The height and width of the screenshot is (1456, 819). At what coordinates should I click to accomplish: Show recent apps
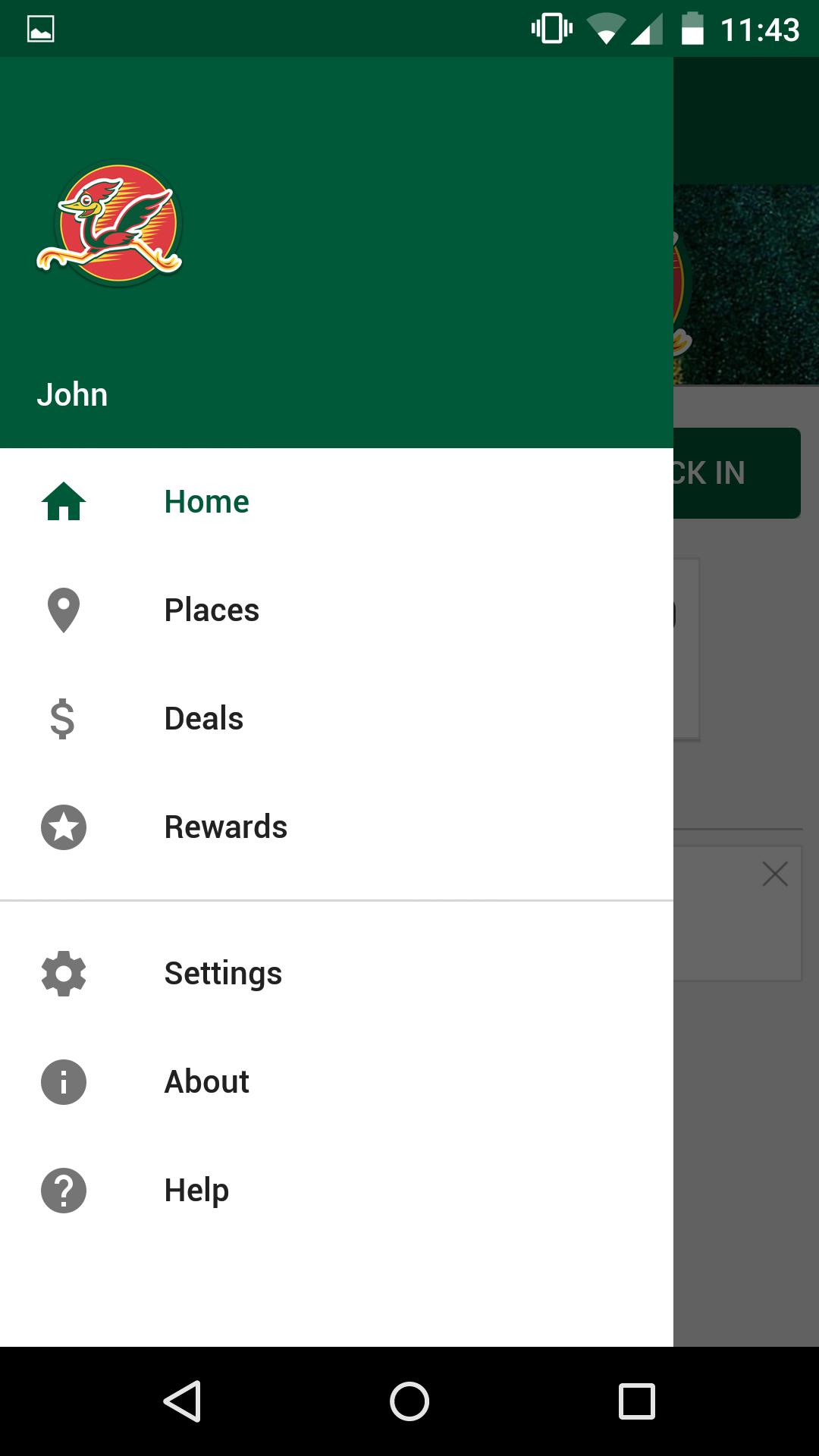(636, 1401)
